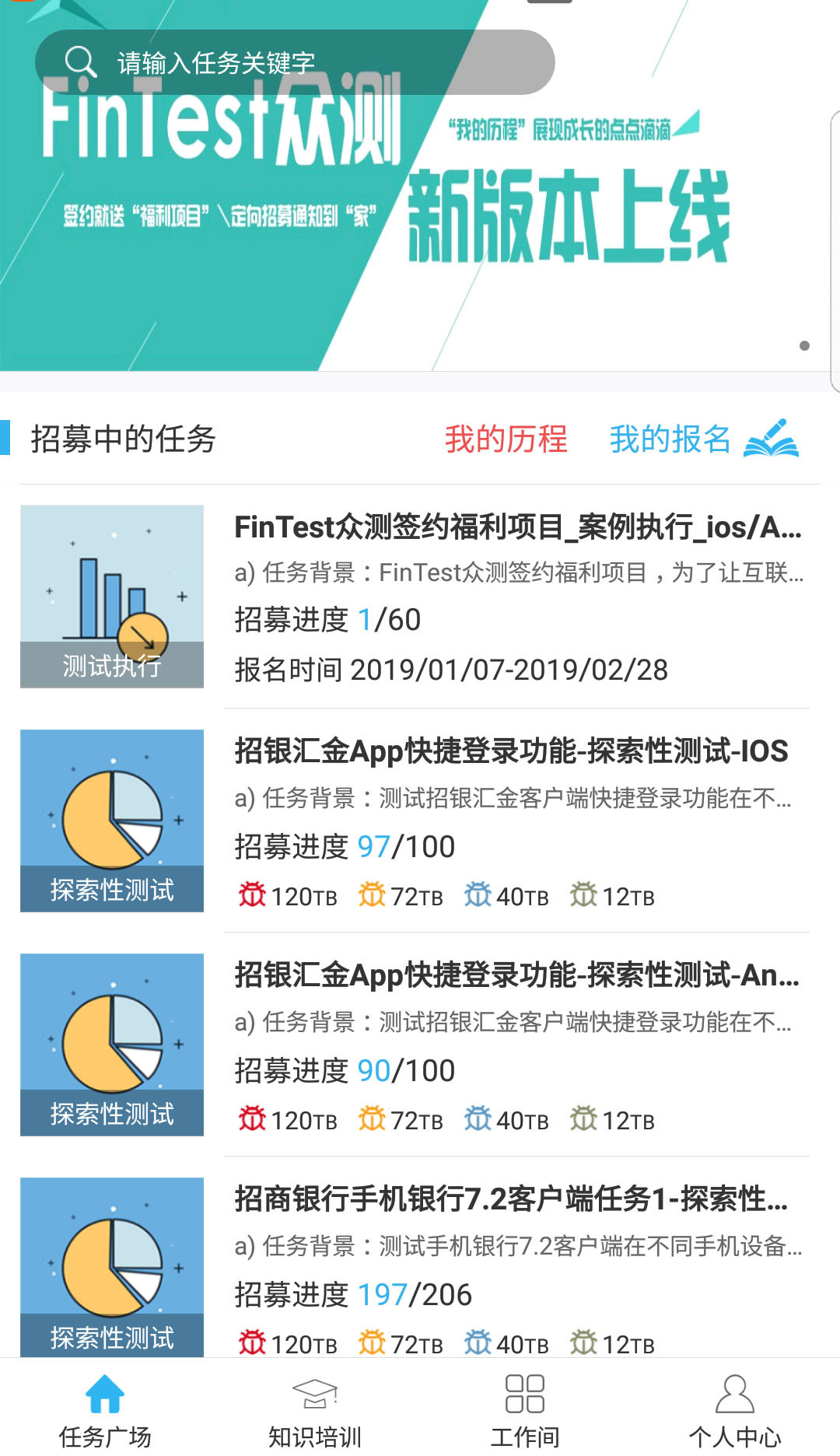This screenshot has height=1456, width=840.
Task: Click the first 探索性测试 pie chart thumbnail
Action: pyautogui.click(x=110, y=821)
